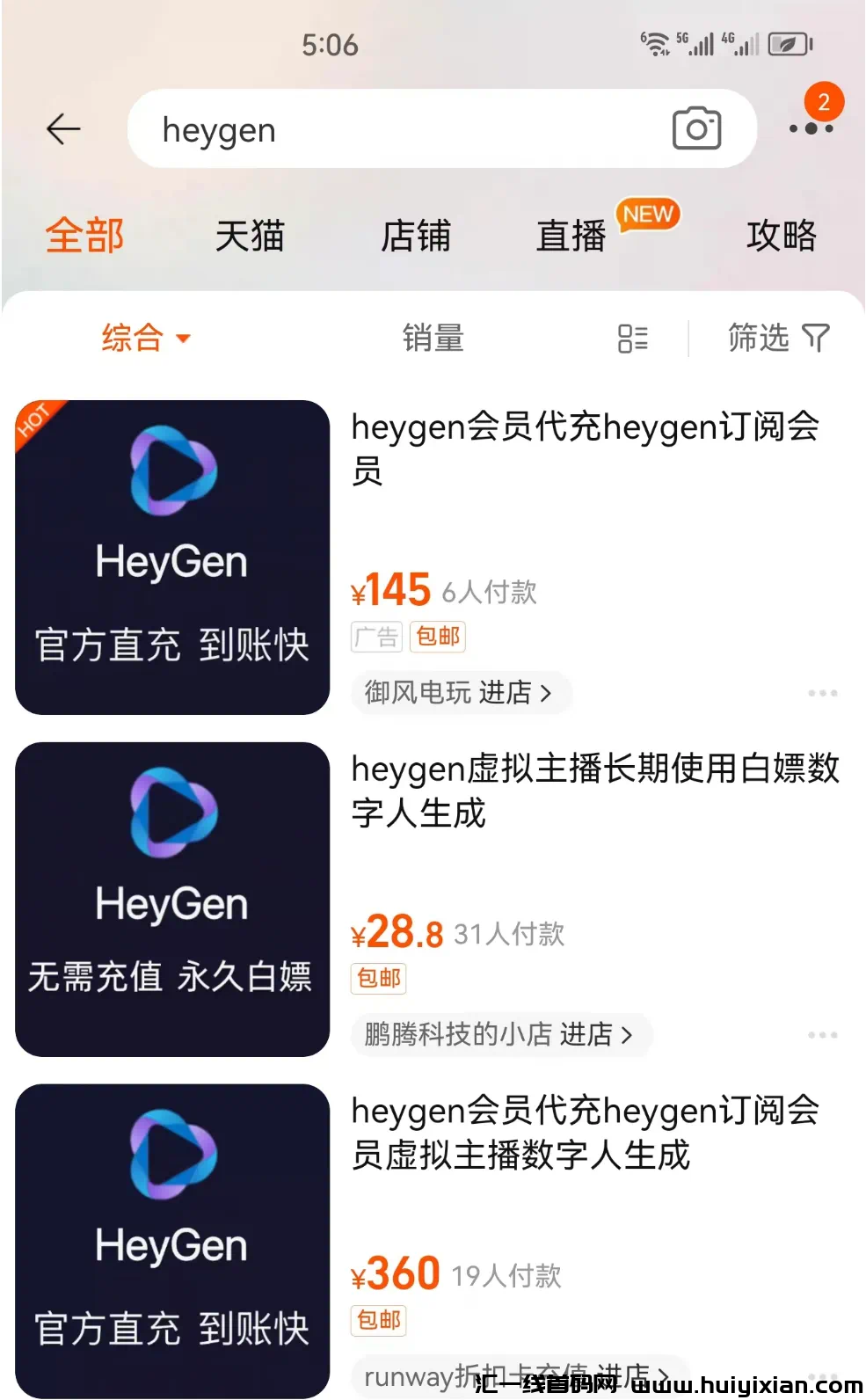Enter the 御风电玩 shop
Screen dimensions: 866x1400
459,693
